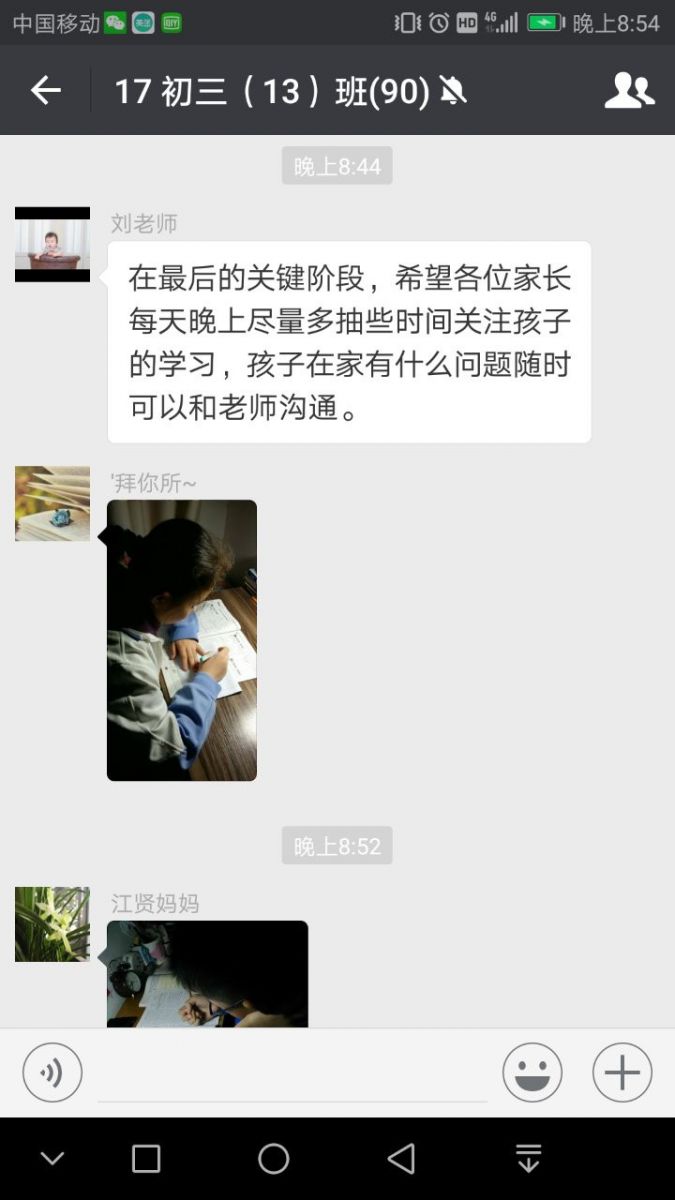Open the plus attachments menu
This screenshot has height=1200, width=675.
[622, 1073]
